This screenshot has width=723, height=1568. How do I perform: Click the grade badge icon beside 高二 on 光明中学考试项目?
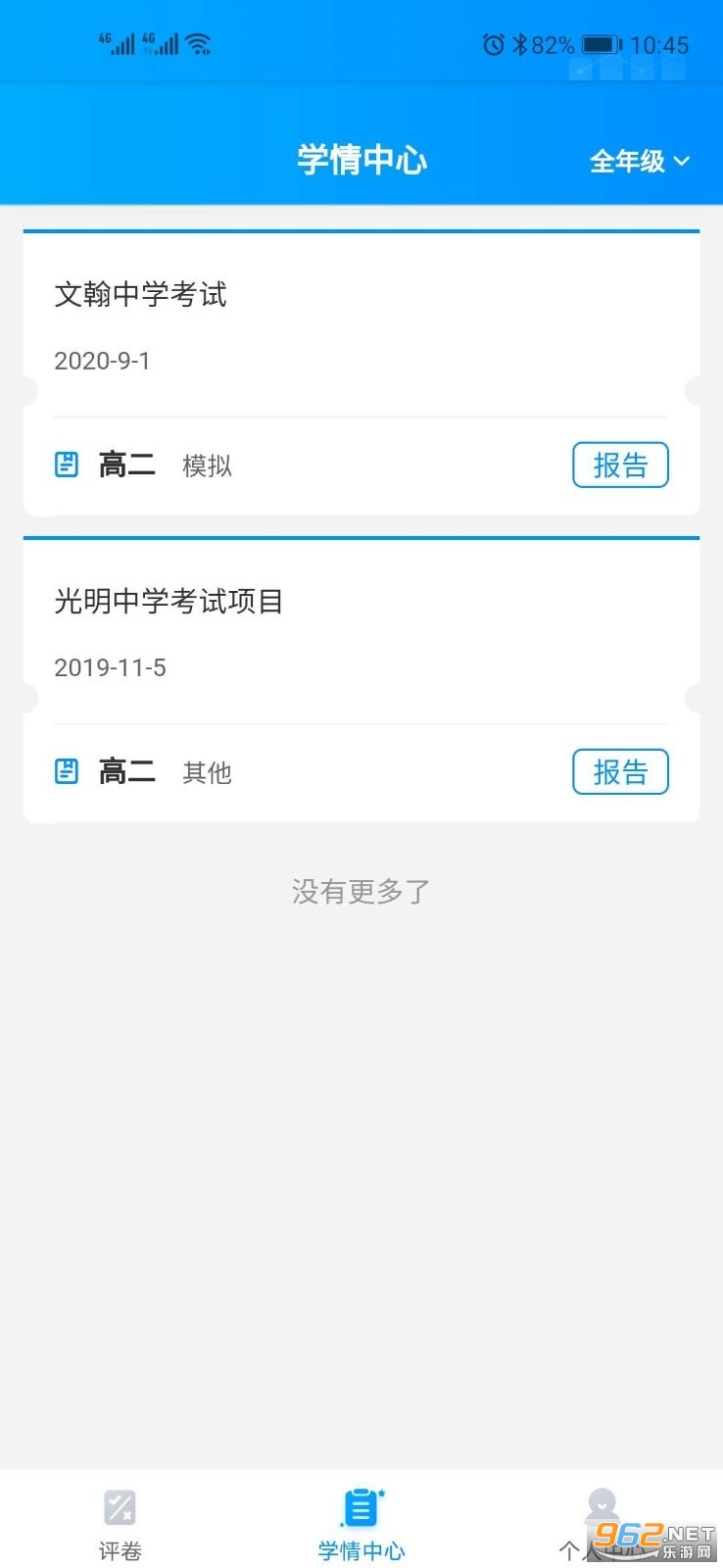66,771
